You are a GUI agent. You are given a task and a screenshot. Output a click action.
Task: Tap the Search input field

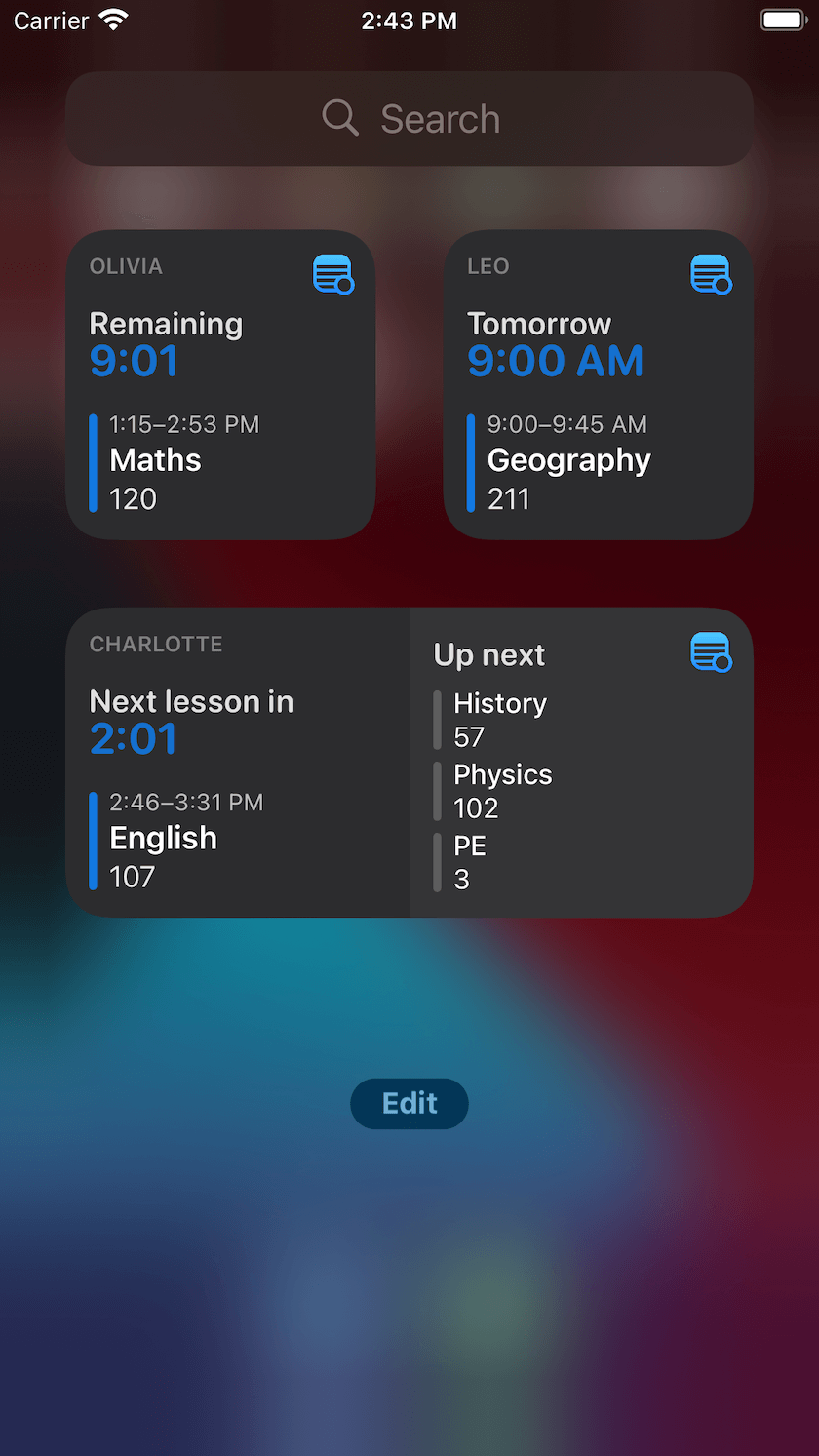tap(409, 117)
